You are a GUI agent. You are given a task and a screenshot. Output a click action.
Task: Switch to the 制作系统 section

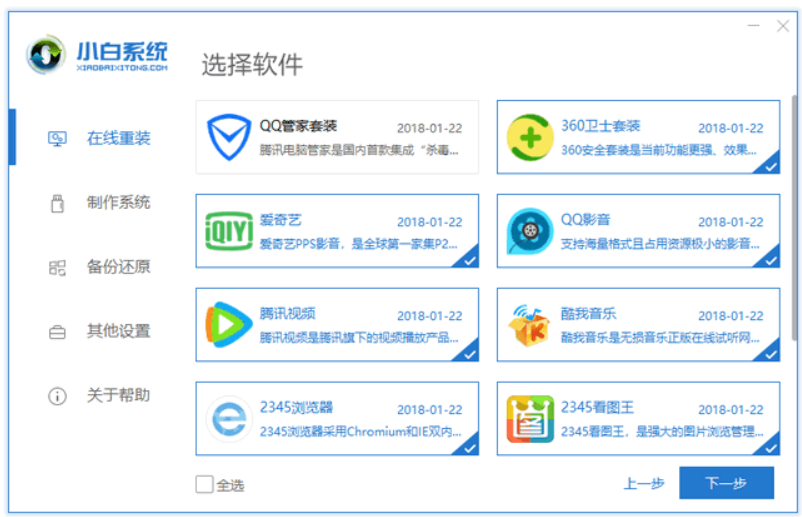[x=118, y=203]
